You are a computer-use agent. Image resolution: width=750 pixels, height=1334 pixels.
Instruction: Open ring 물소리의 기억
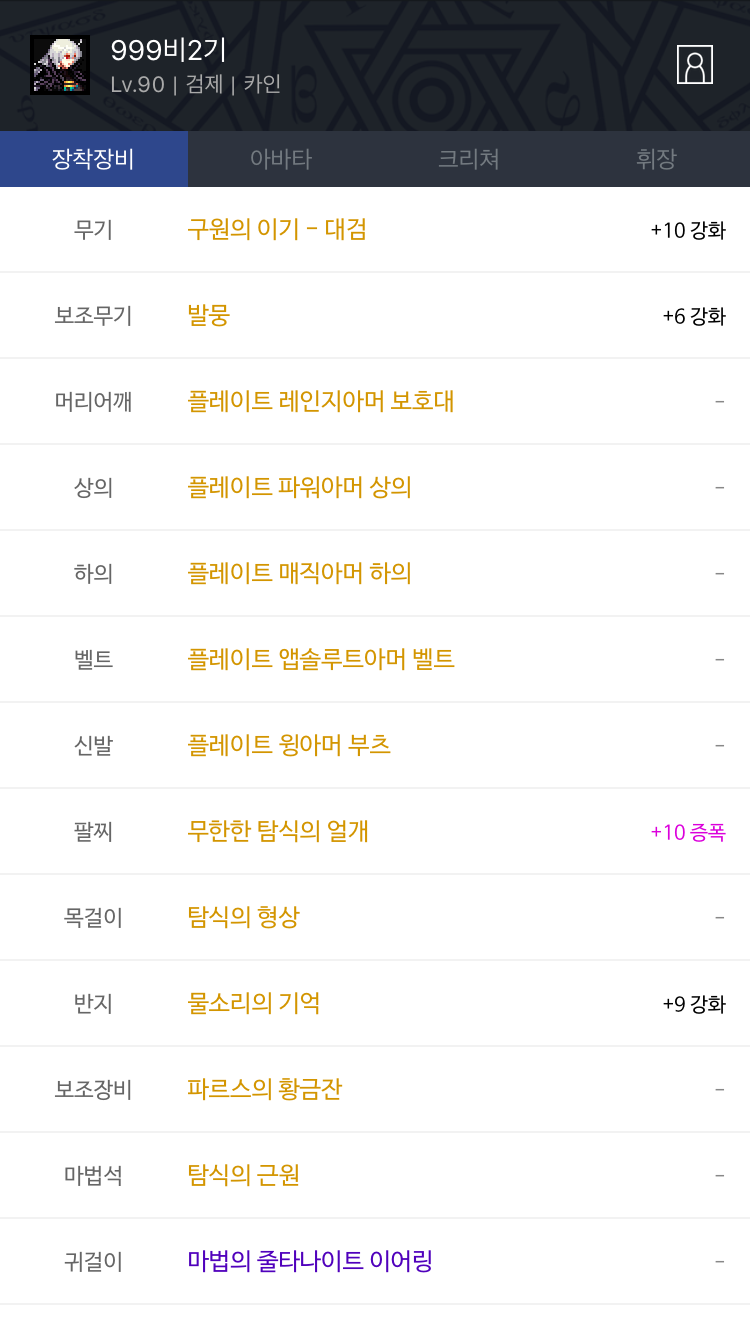pyautogui.click(x=254, y=1003)
